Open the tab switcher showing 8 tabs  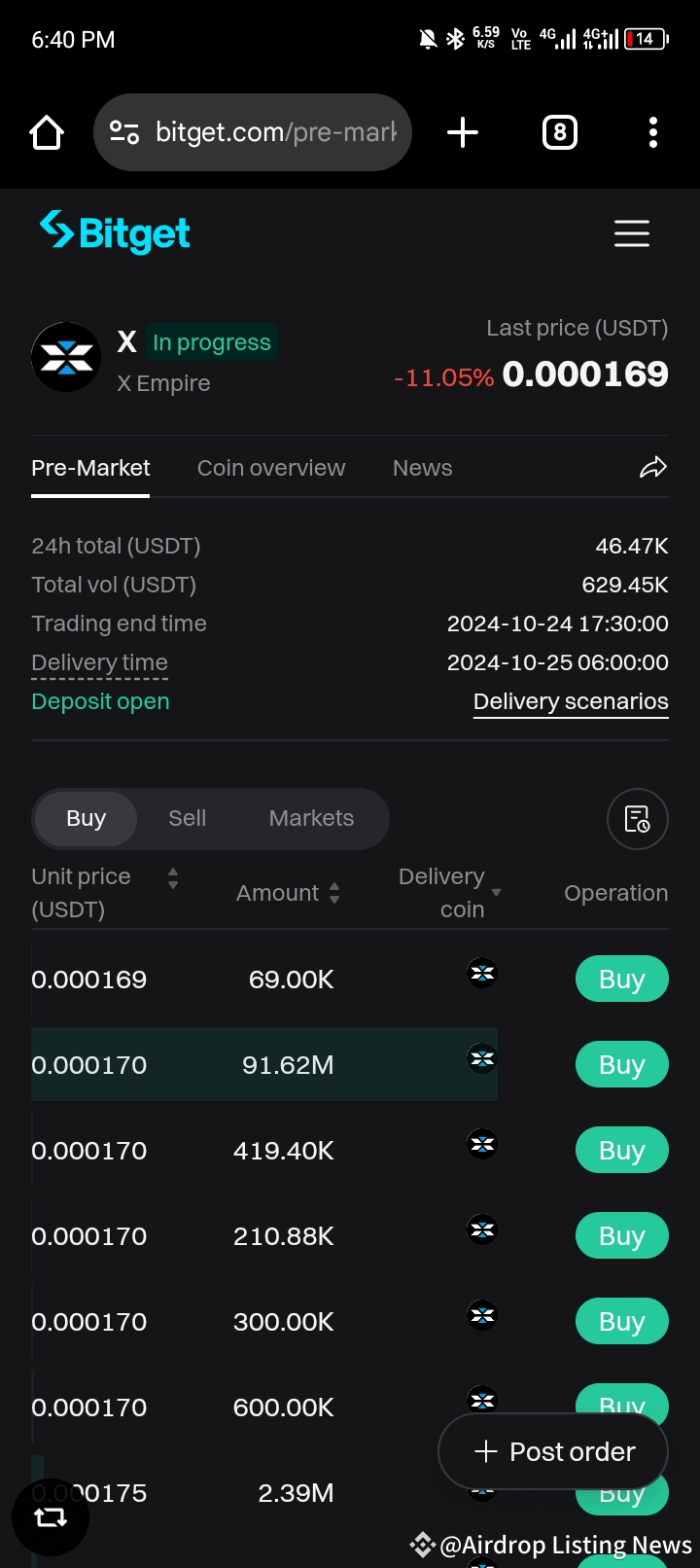coord(559,132)
